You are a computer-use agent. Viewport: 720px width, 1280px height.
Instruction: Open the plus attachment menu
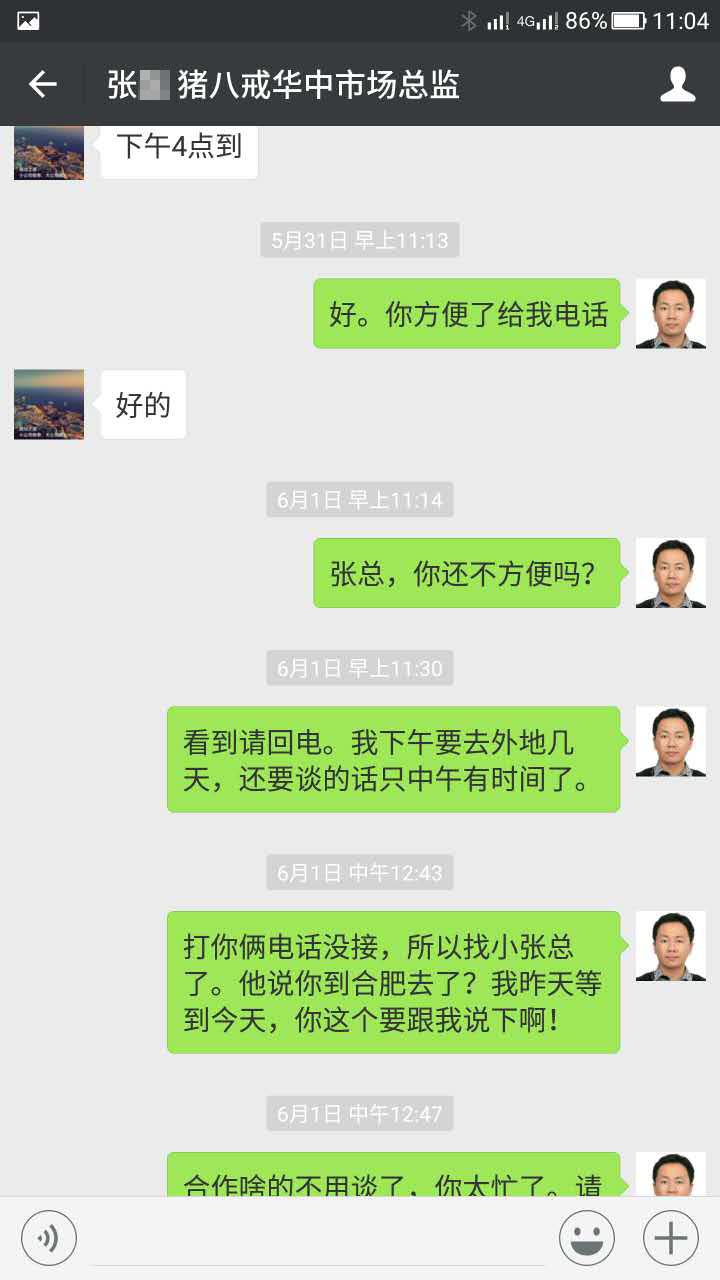tap(670, 1238)
